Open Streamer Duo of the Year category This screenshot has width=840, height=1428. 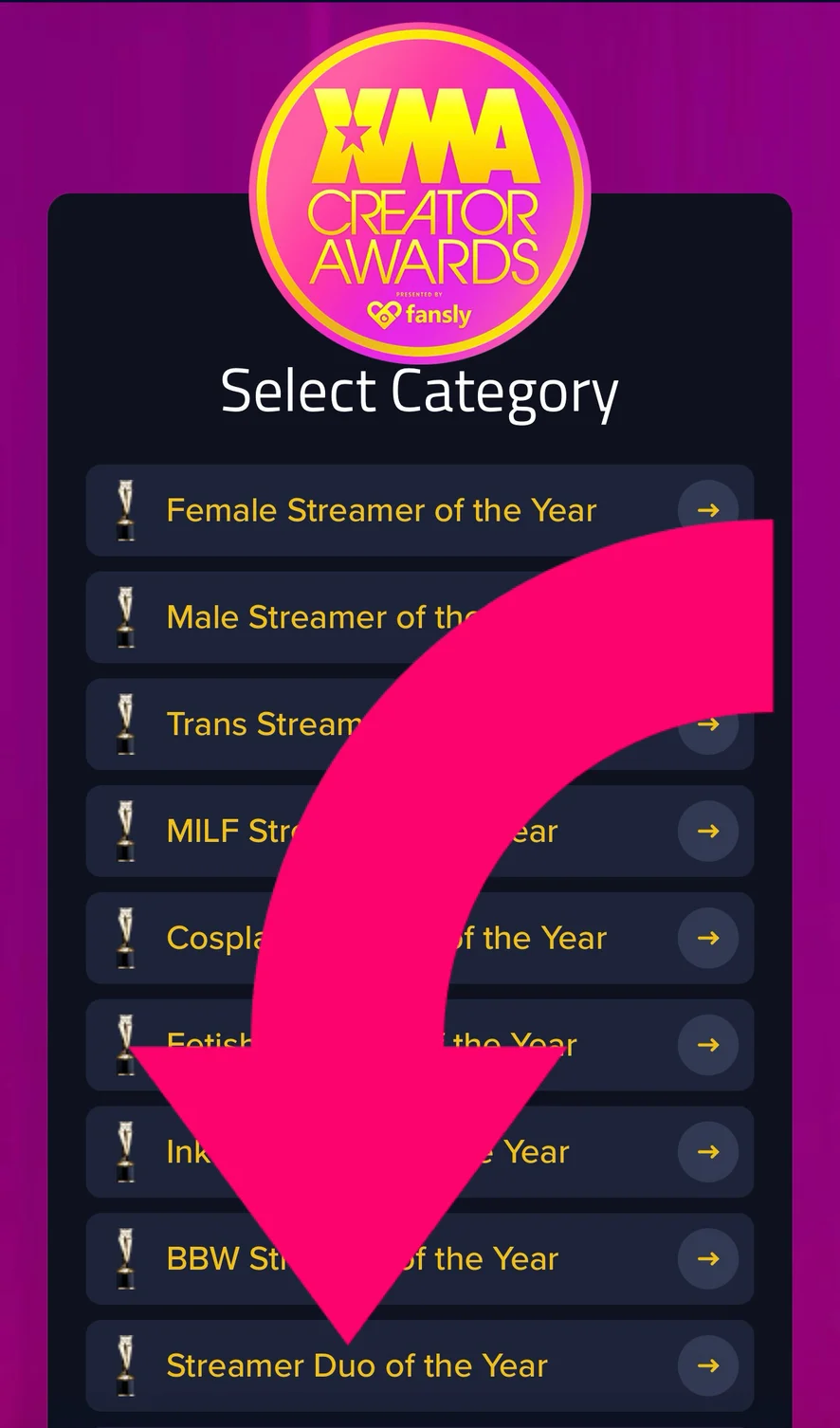(356, 1365)
